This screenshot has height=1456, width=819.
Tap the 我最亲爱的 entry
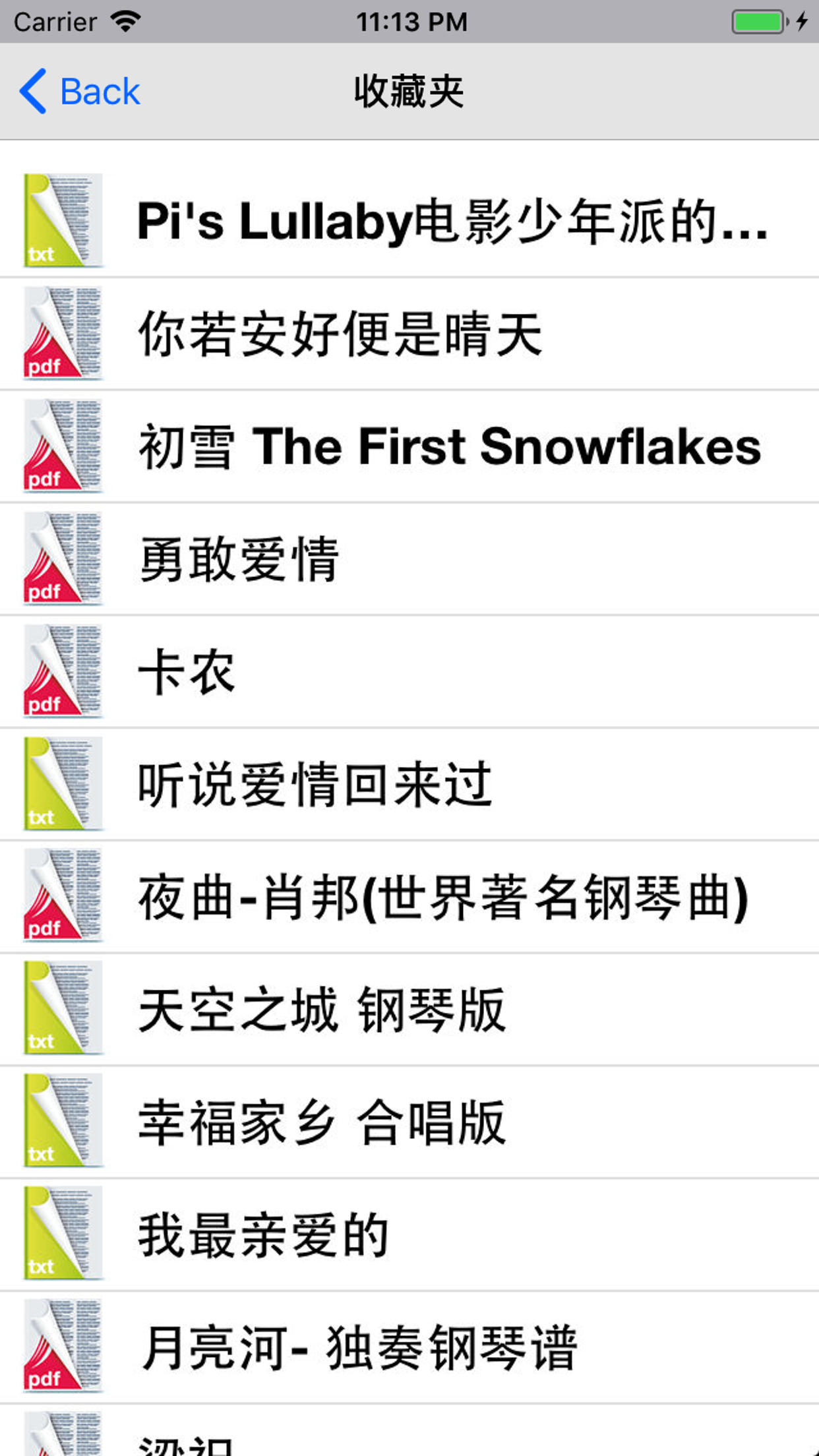[x=409, y=1234]
